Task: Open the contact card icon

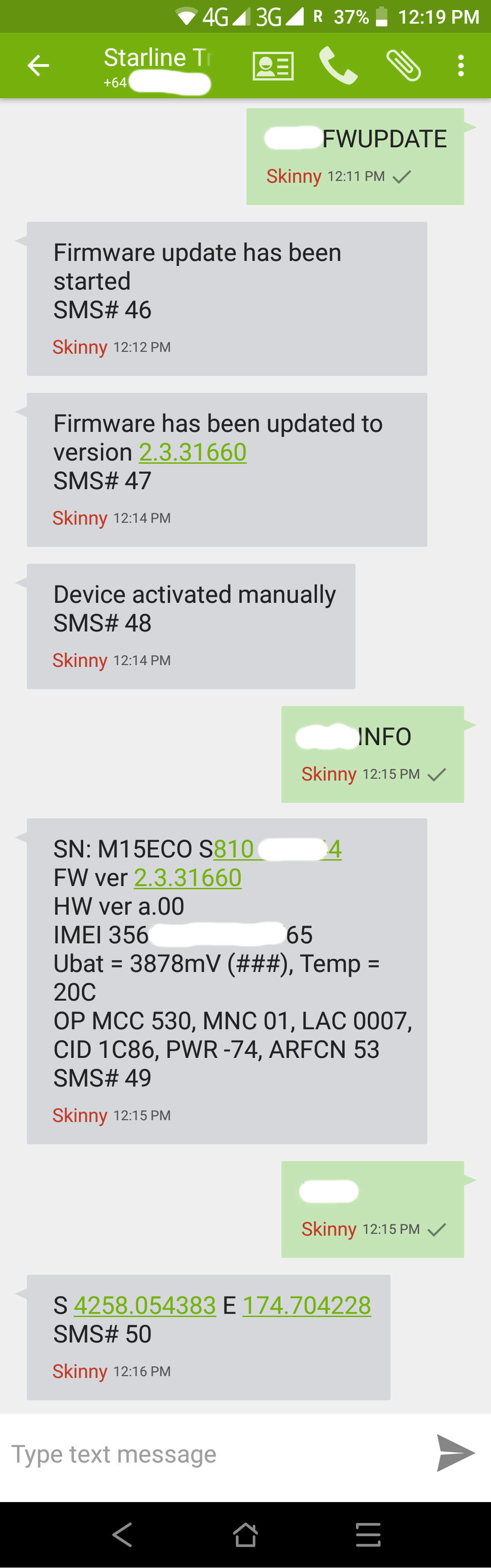Action: (x=273, y=66)
